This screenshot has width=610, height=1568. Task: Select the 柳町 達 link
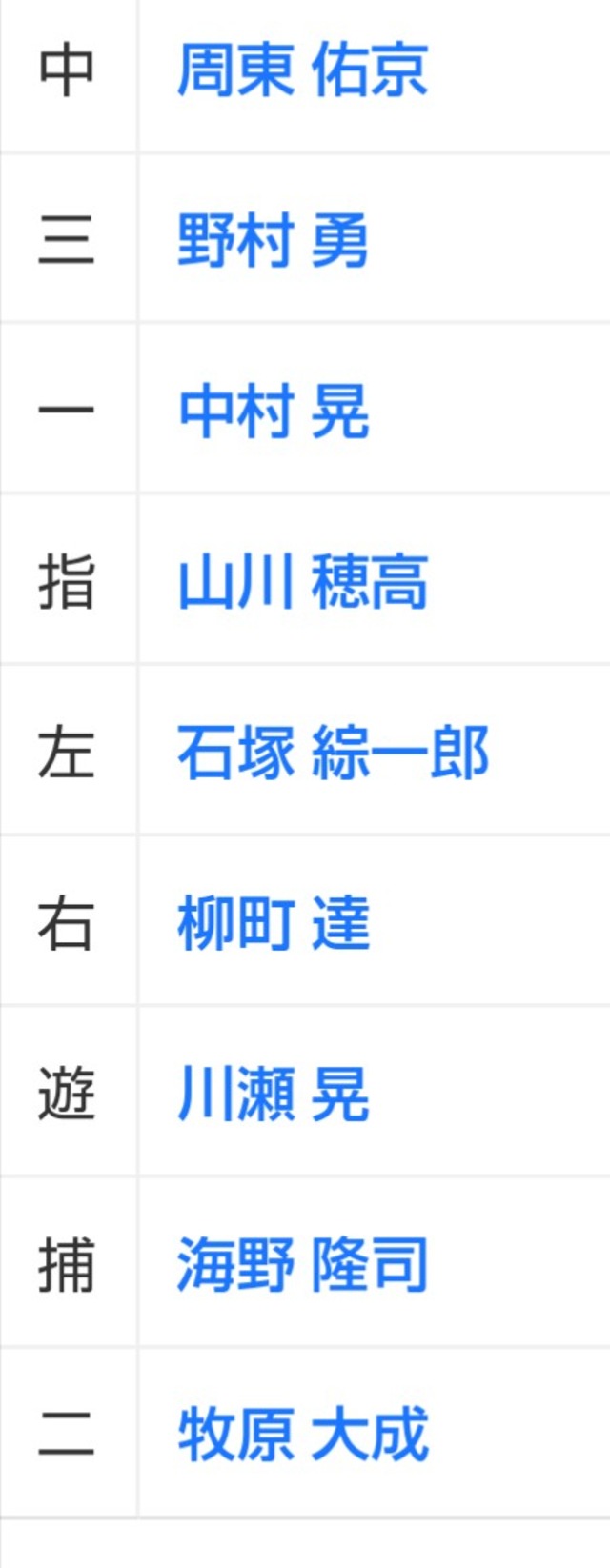[x=273, y=922]
